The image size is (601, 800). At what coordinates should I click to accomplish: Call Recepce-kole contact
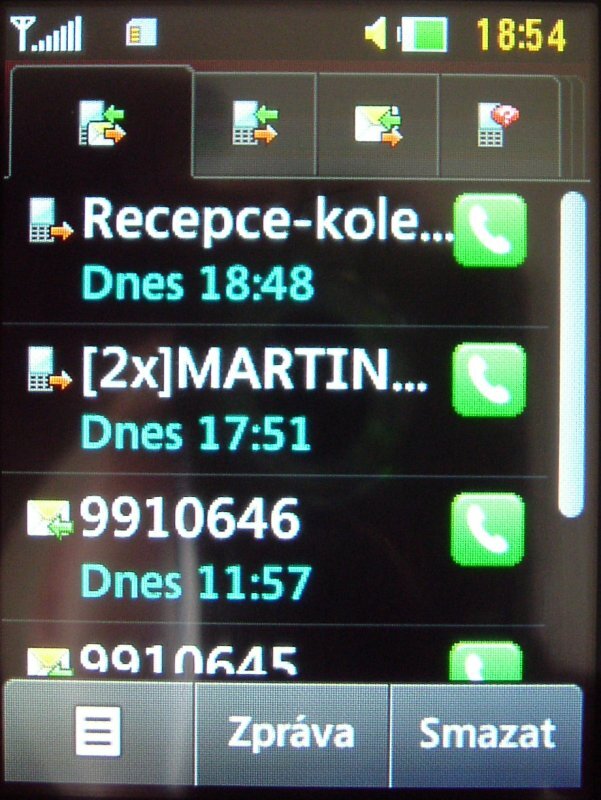pos(489,231)
